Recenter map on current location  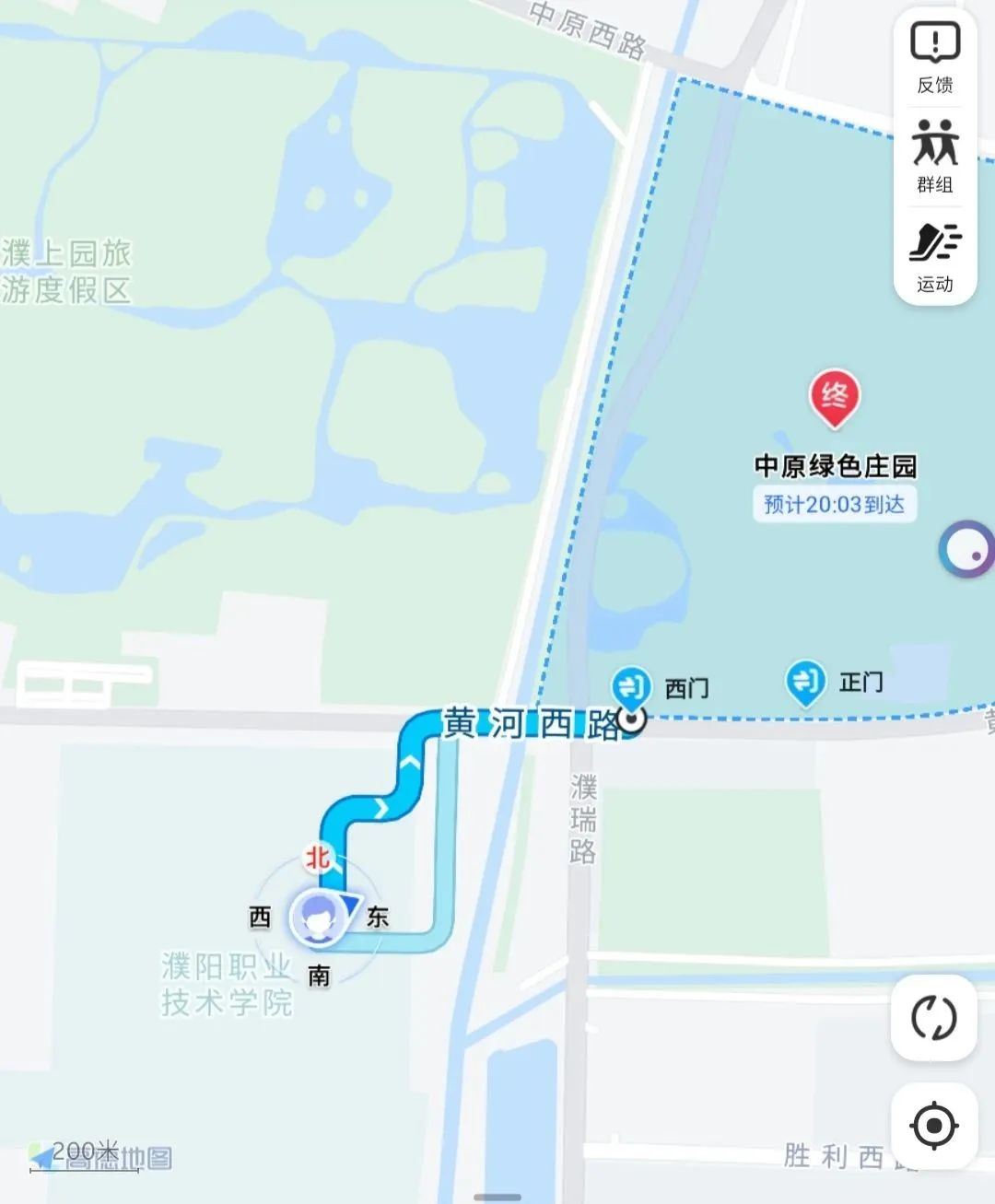[x=933, y=1126]
